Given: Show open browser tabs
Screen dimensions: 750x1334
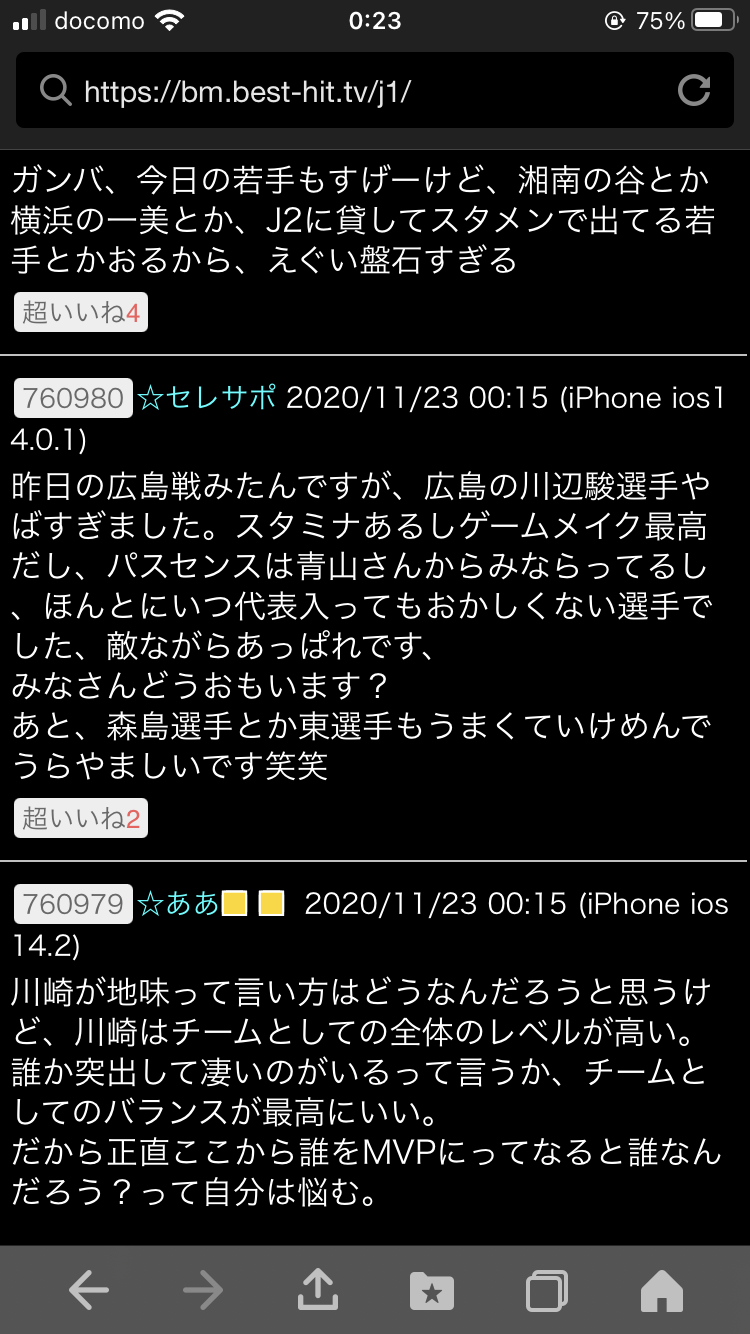Looking at the screenshot, I should pos(547,1291).
